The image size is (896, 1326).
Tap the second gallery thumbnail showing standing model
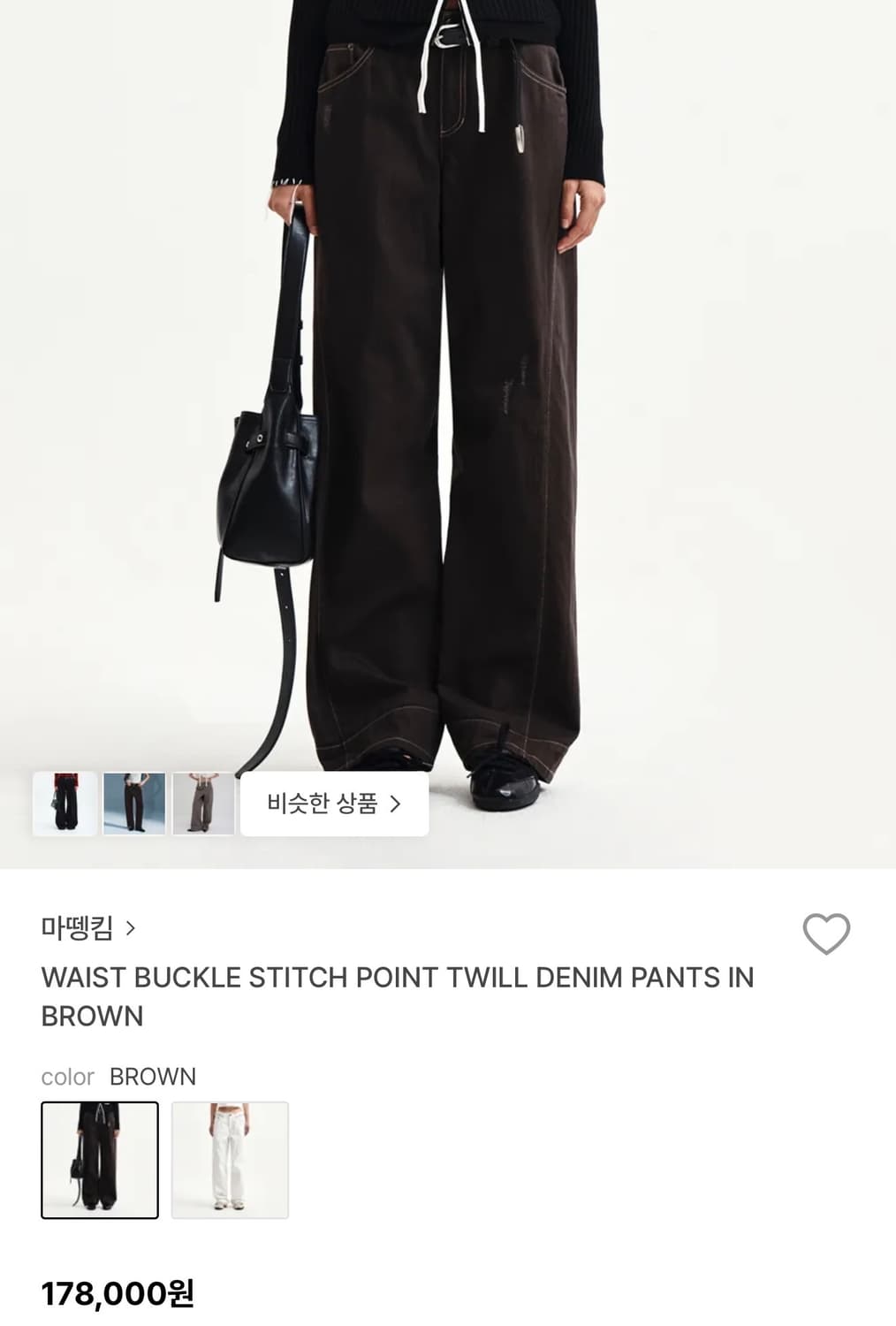tap(133, 804)
